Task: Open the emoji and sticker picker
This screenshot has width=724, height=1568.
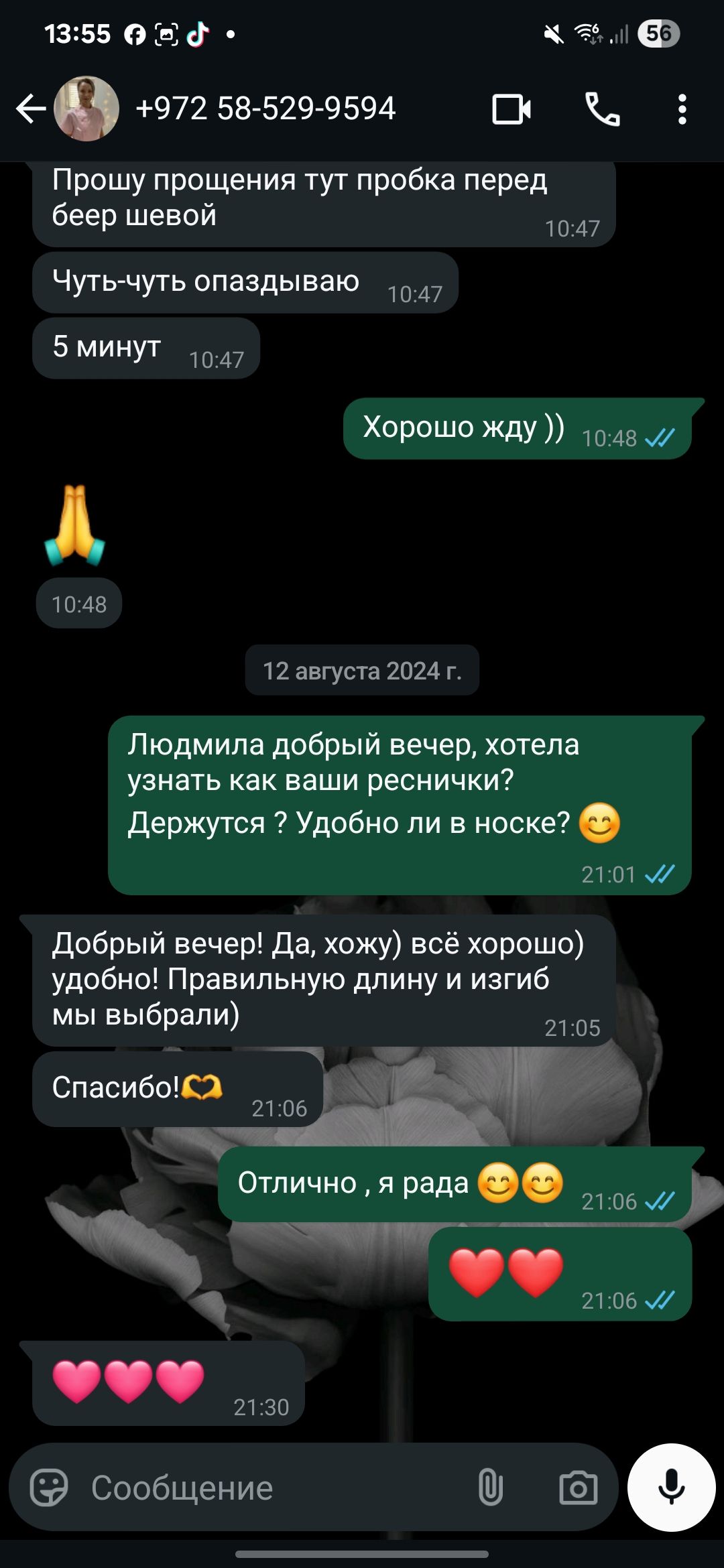Action: (49, 1488)
